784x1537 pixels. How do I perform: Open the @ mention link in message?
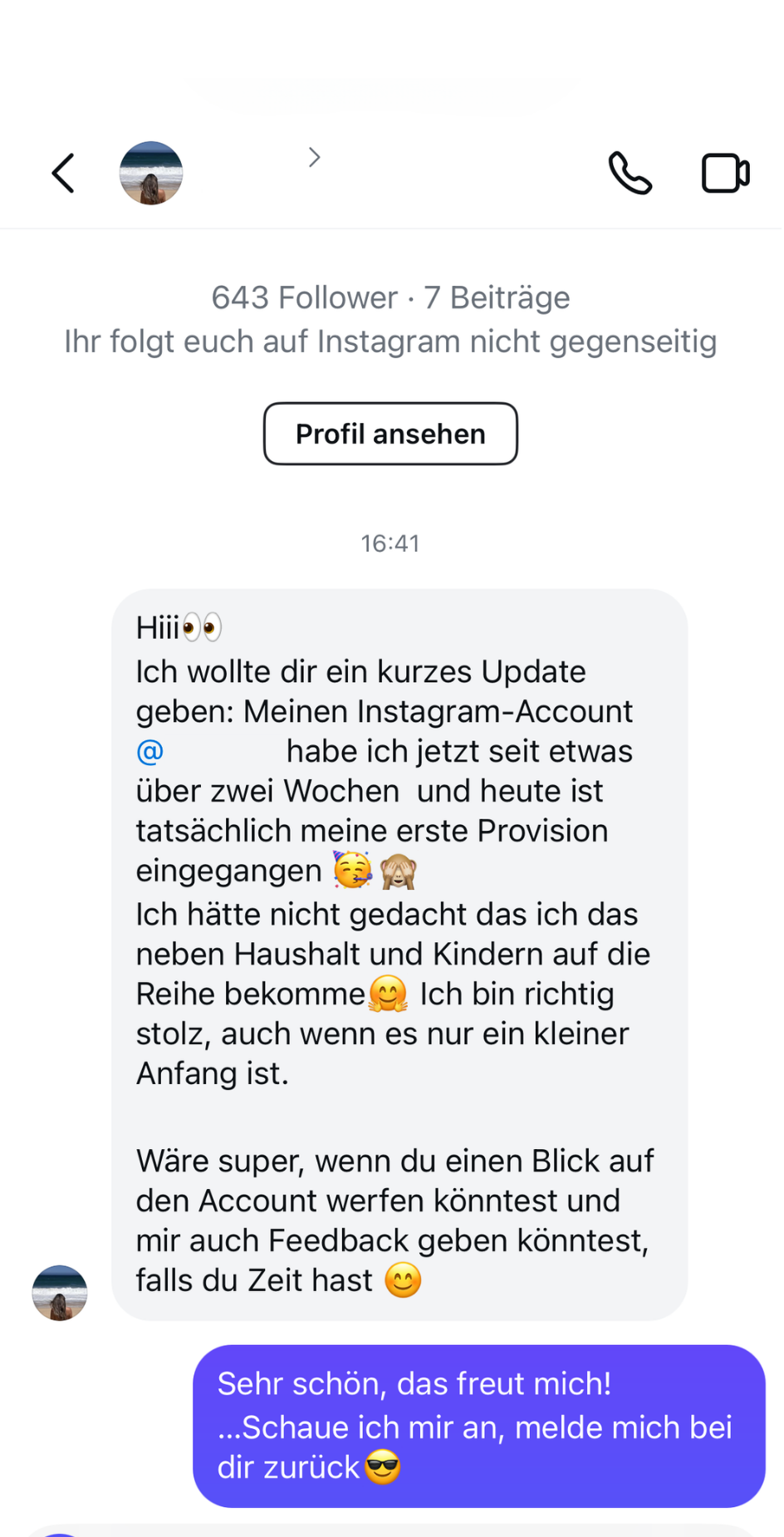[151, 752]
